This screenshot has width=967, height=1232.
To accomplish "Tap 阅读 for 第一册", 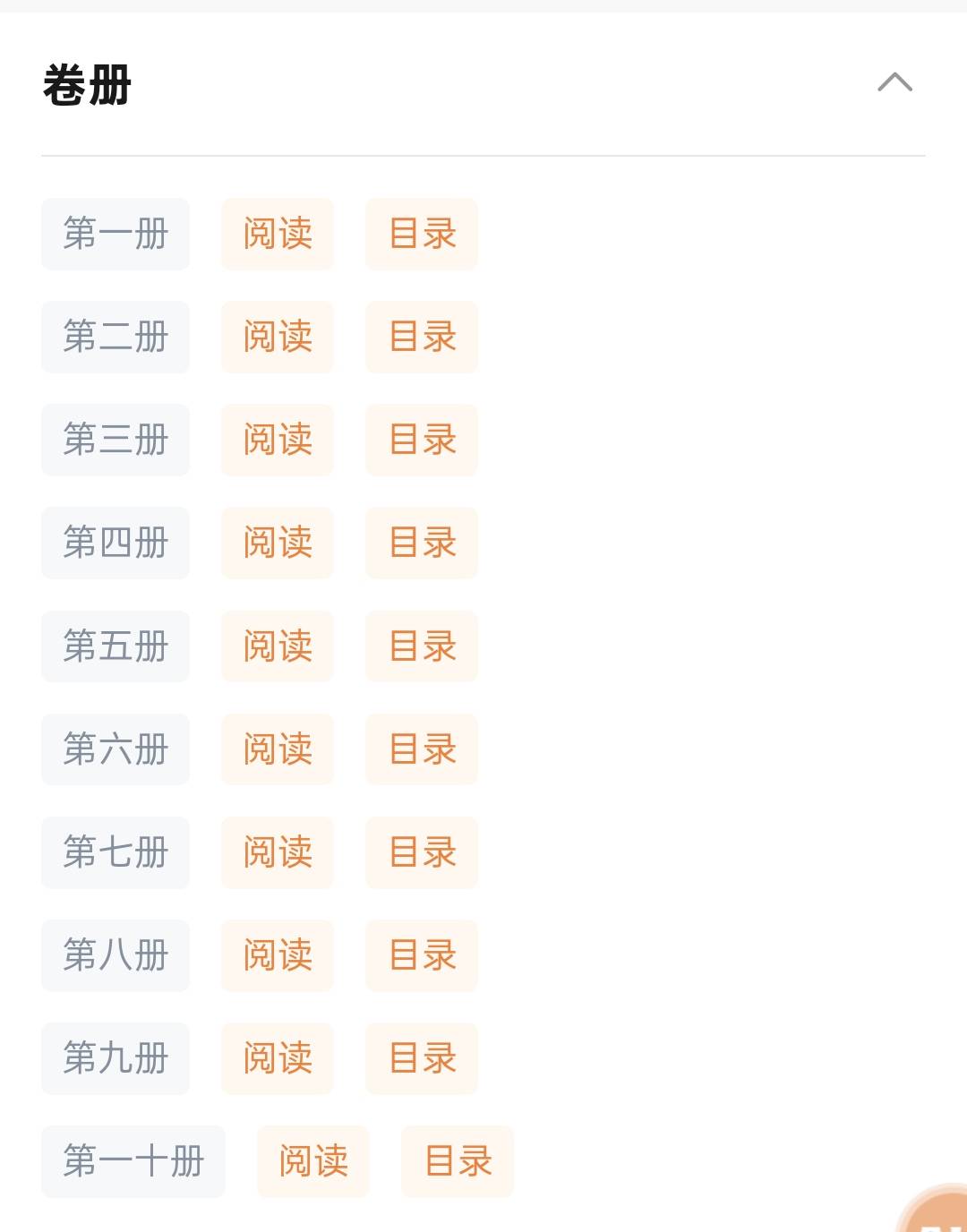I will tap(278, 234).
